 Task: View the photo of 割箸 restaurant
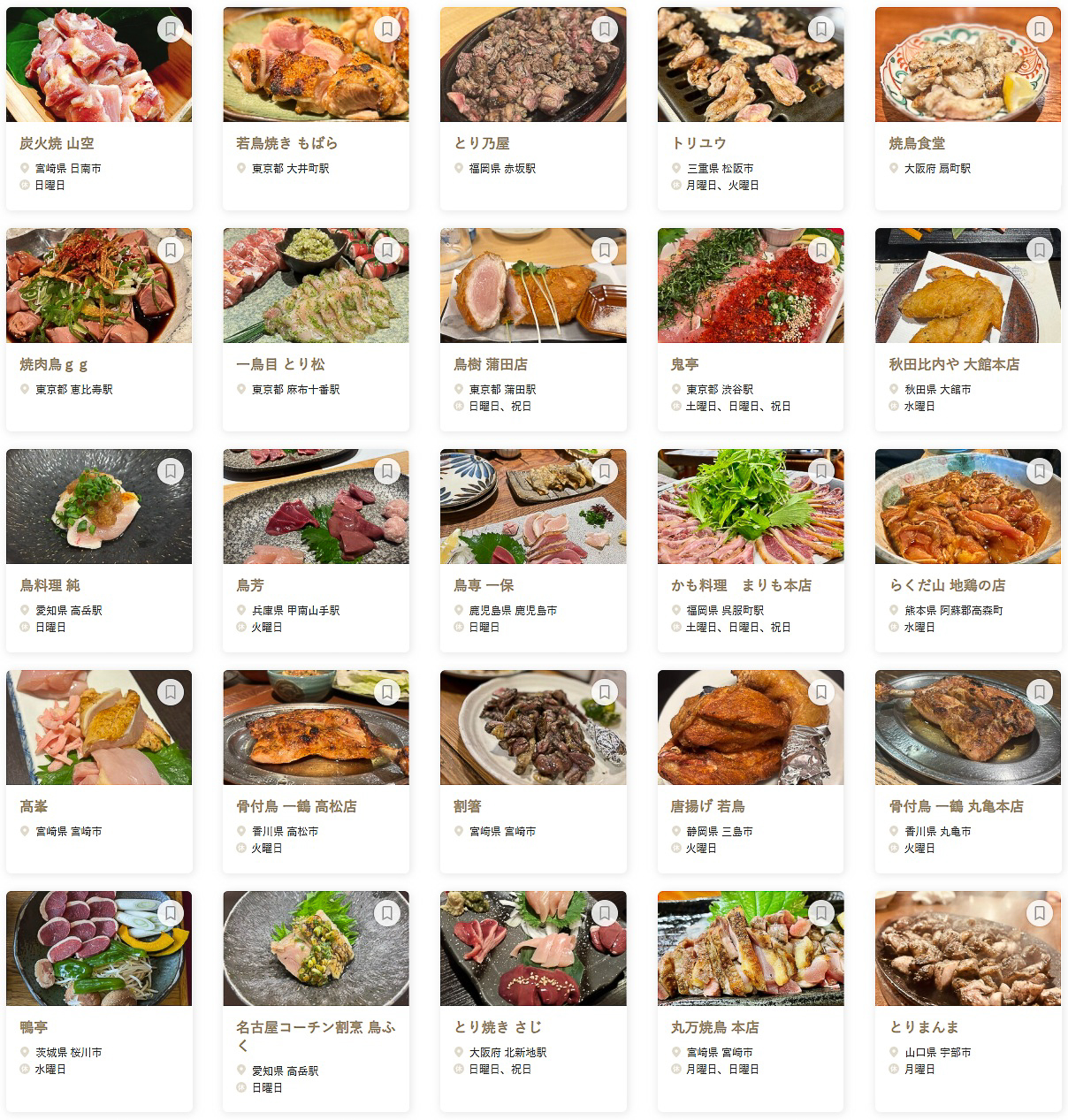(532, 727)
